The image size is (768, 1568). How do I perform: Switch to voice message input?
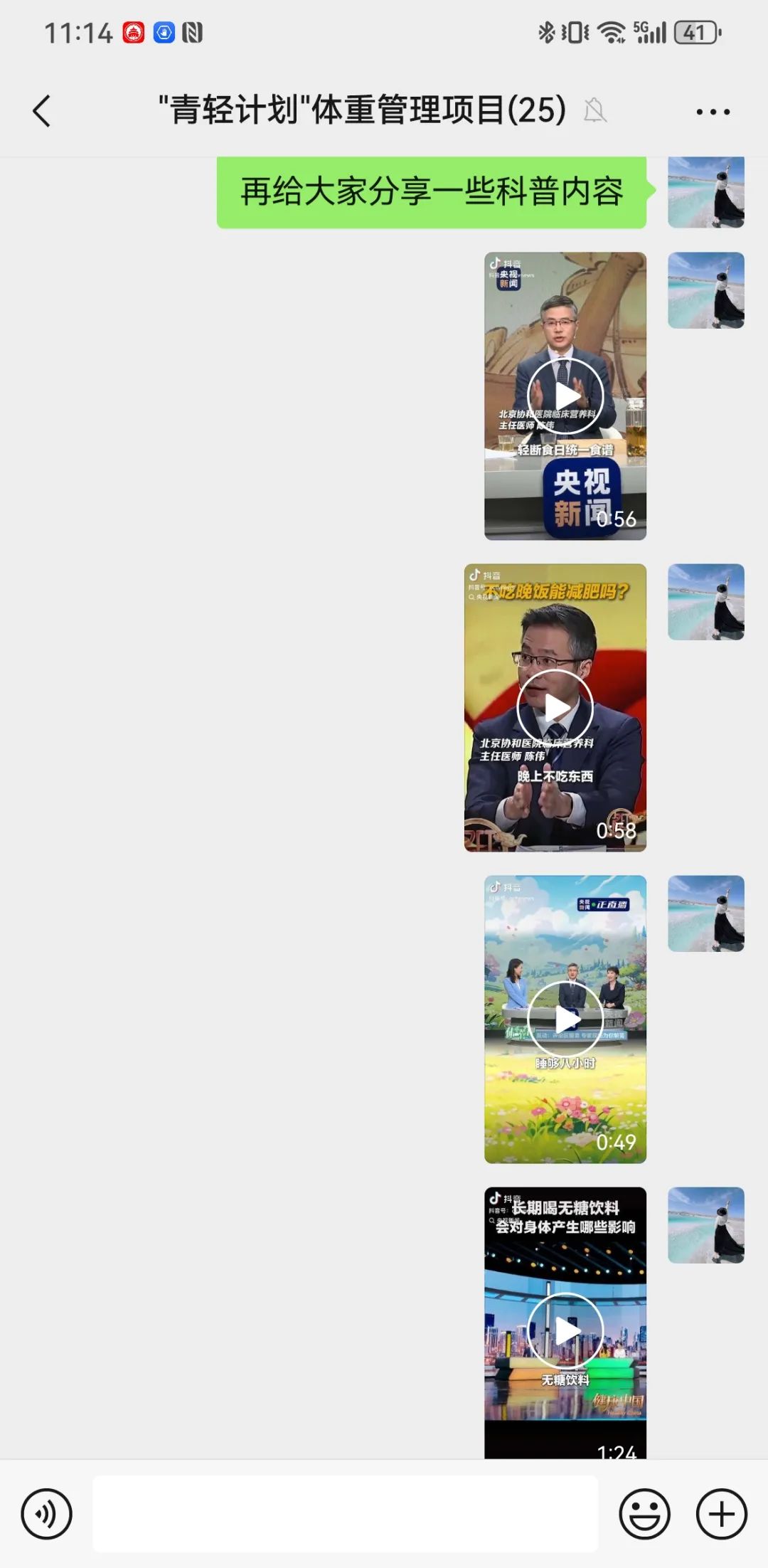click(47, 1514)
